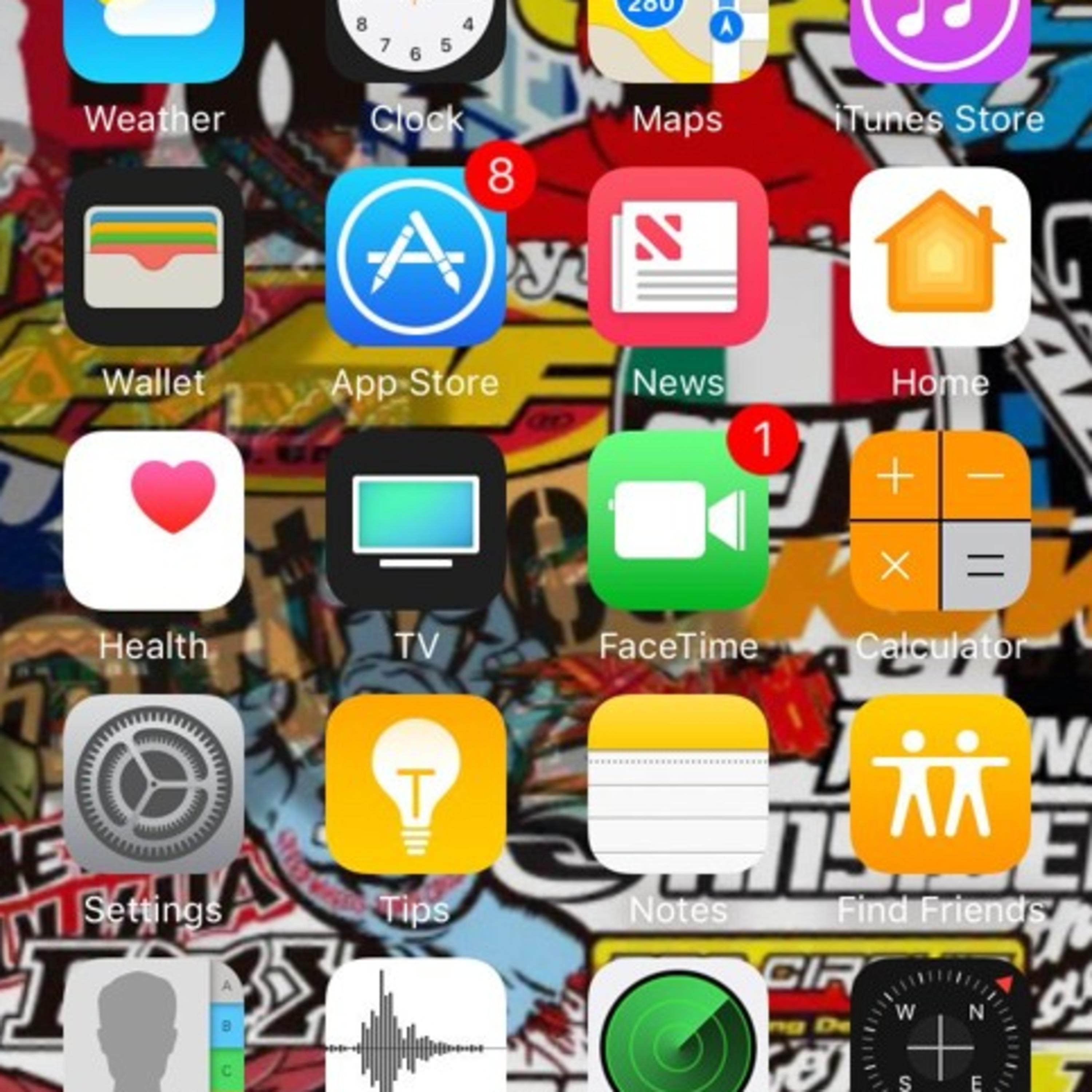Open Settings
1092x1092 pixels.
tap(154, 784)
